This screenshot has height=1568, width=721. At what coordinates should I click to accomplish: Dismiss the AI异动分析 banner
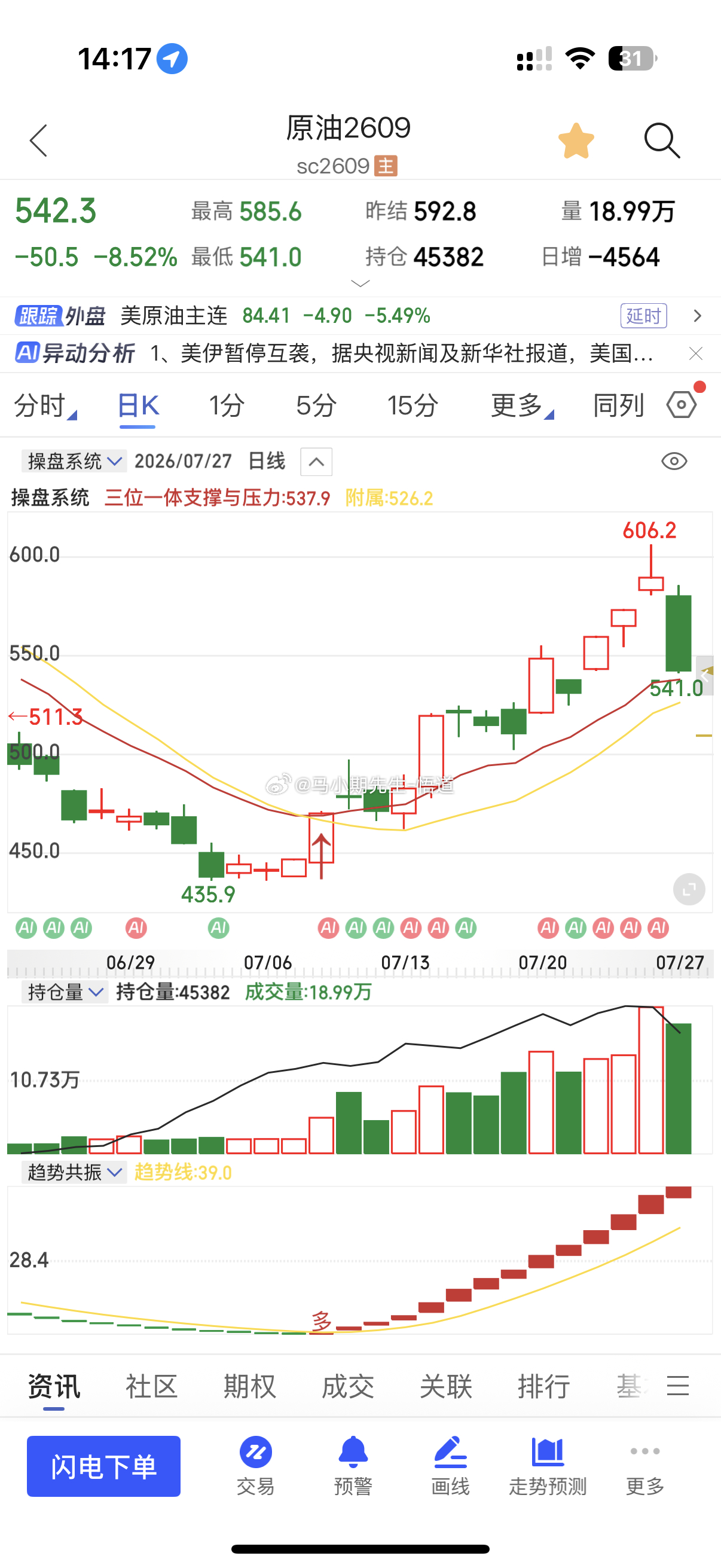(x=695, y=353)
